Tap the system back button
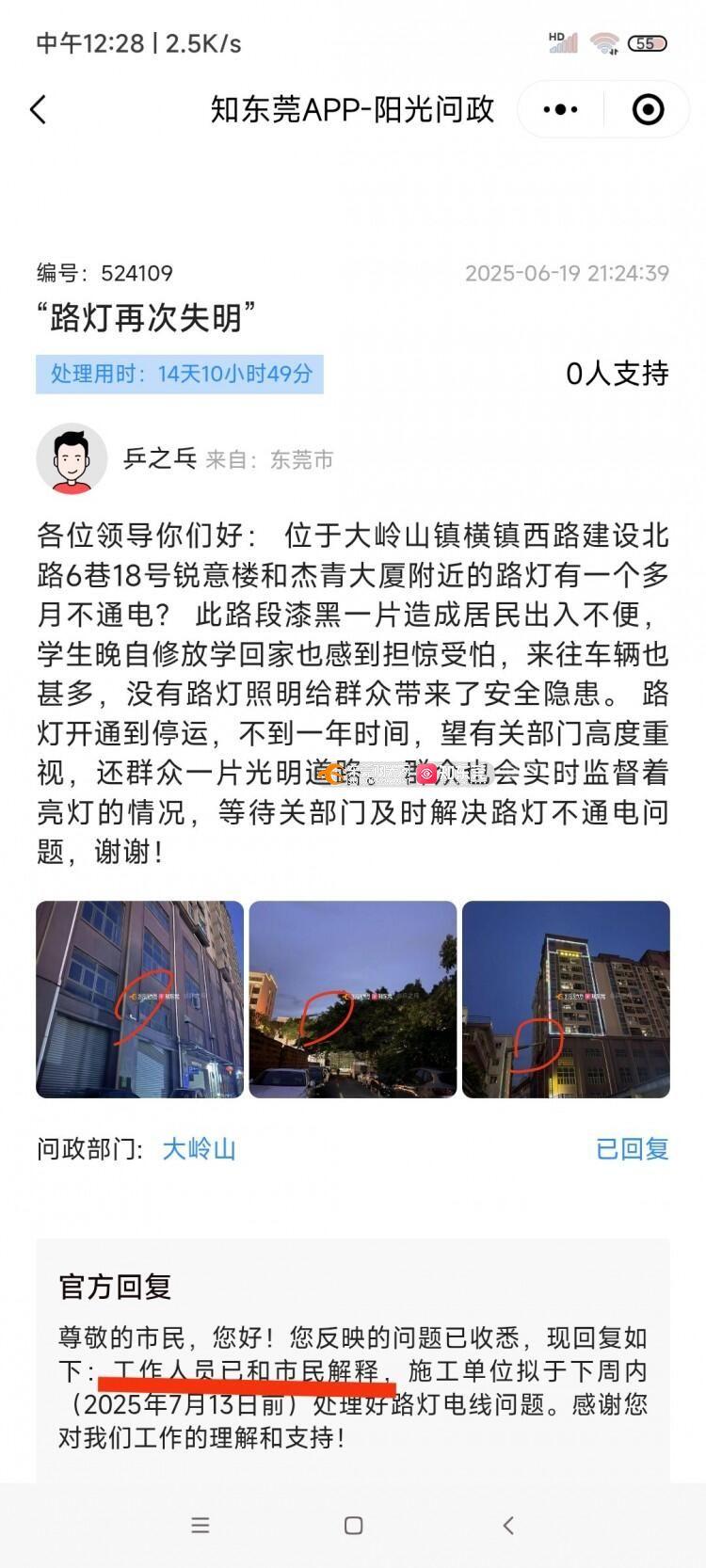The image size is (706, 1568). click(508, 1526)
